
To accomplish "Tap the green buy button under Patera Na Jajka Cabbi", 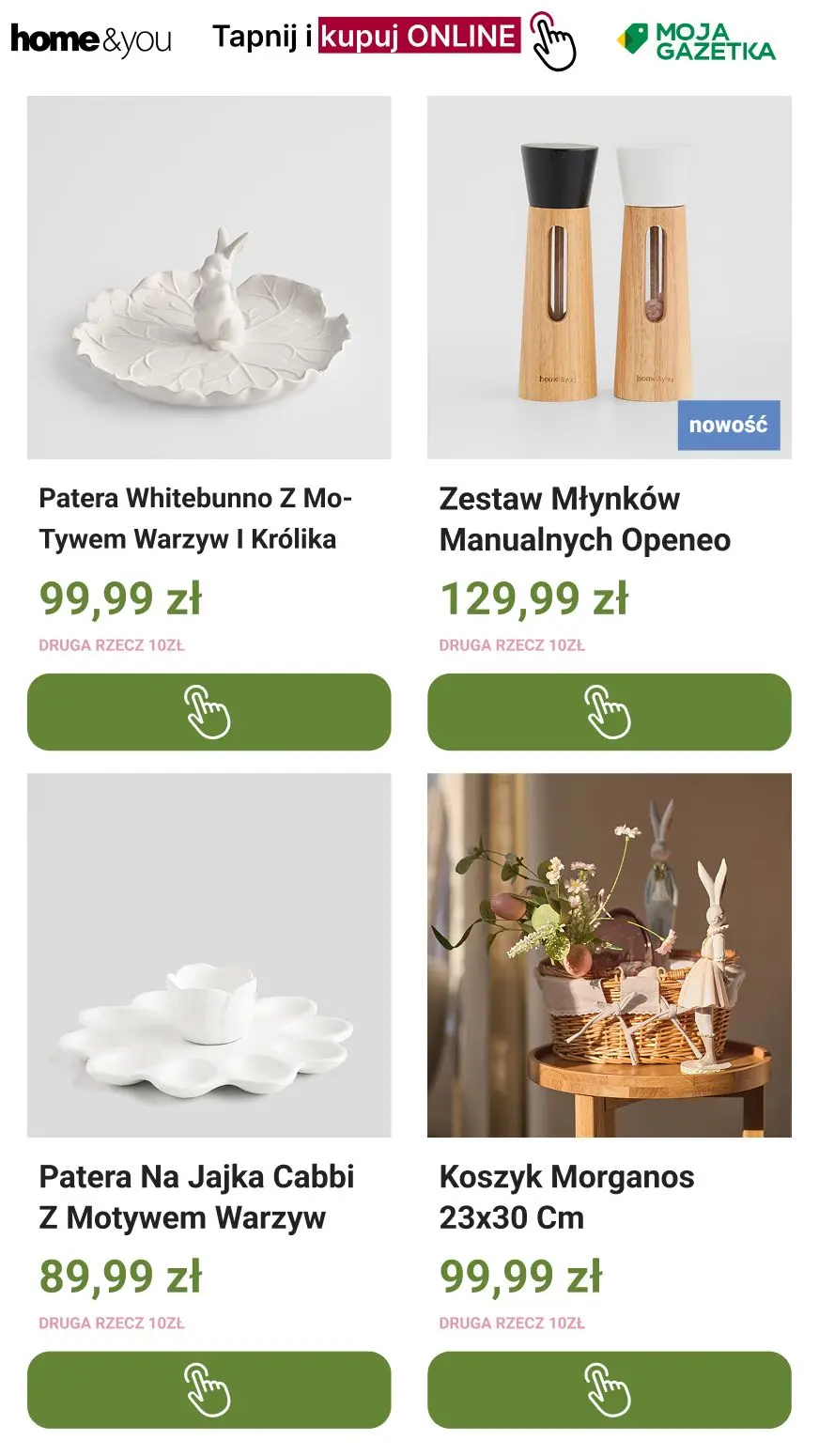I will coord(209,1389).
